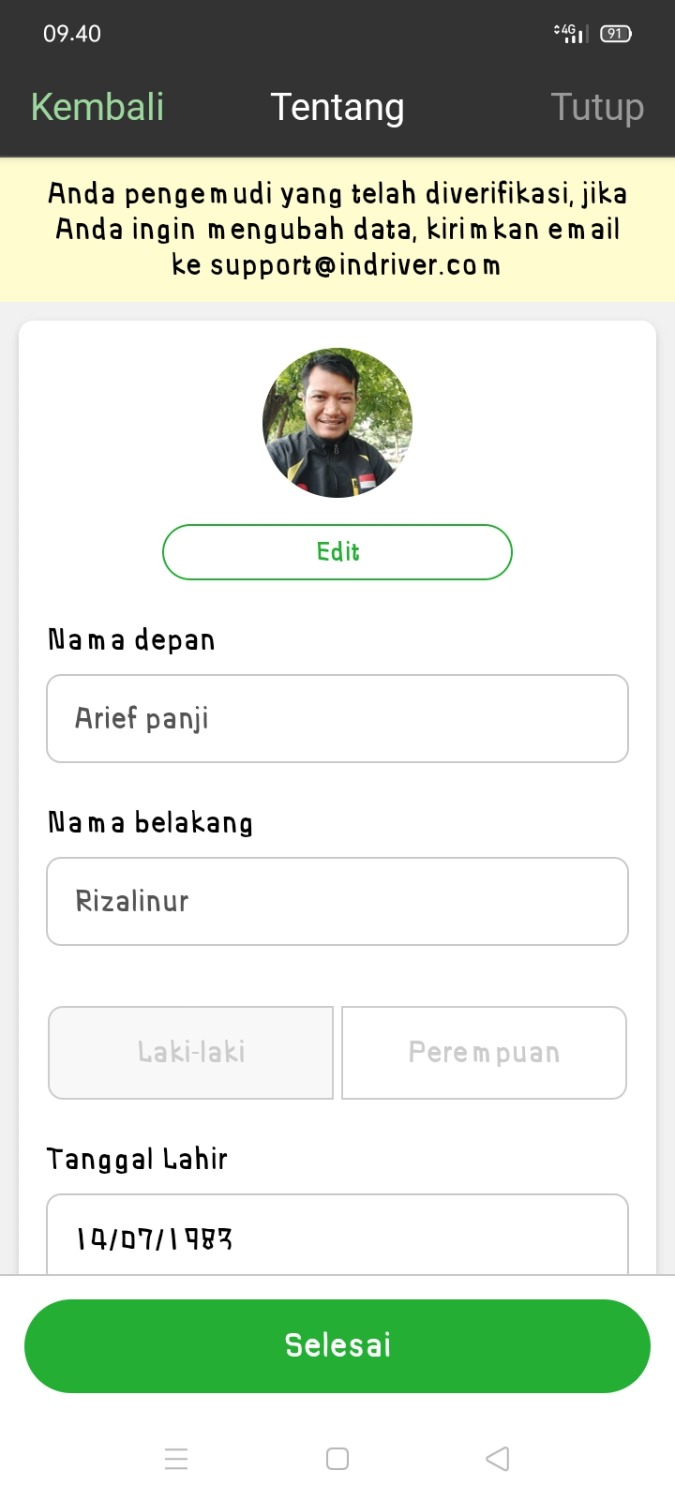Close the page with Tutup

pos(597,107)
